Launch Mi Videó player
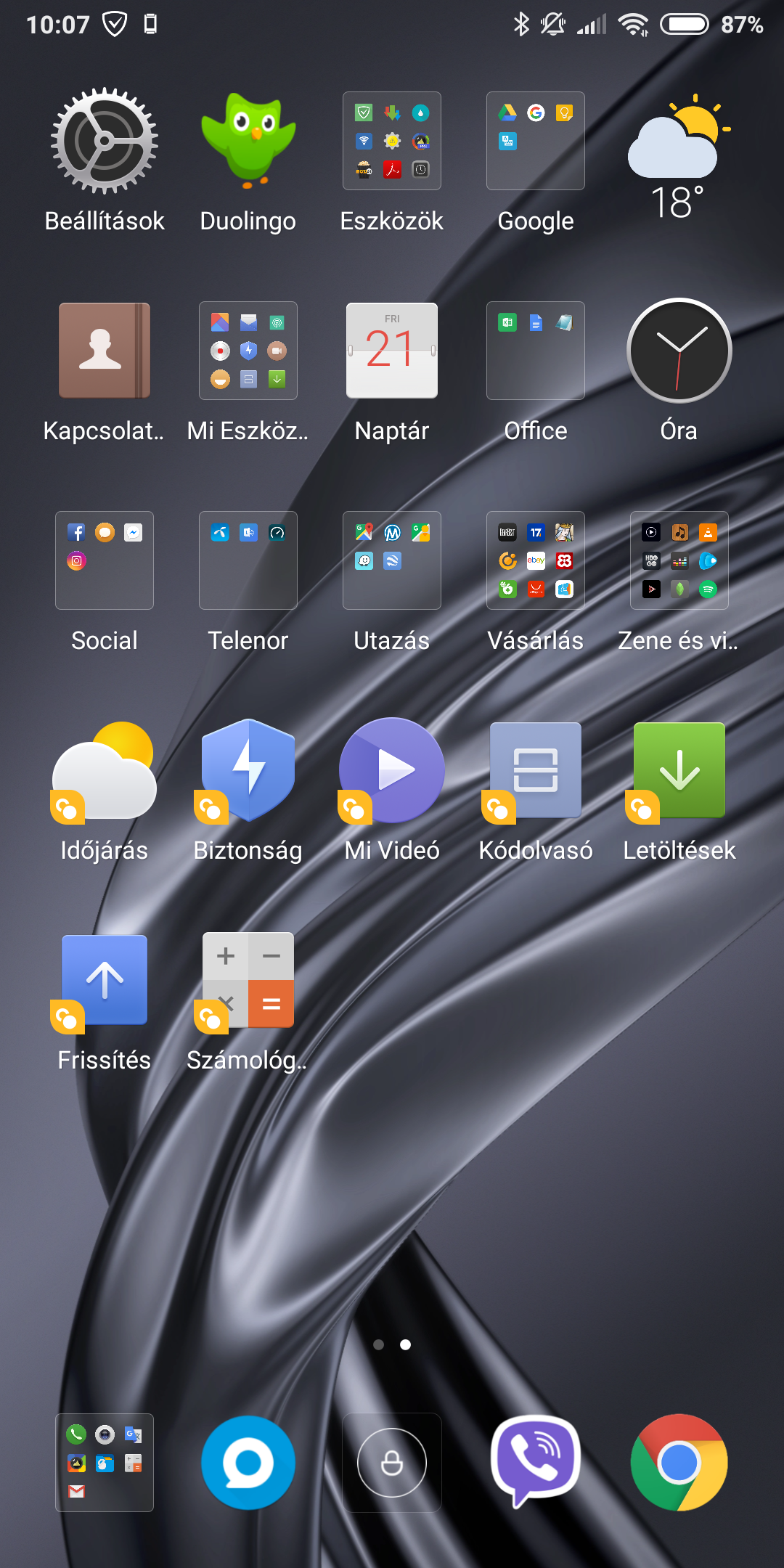Image resolution: width=784 pixels, height=1568 pixels. tap(392, 770)
